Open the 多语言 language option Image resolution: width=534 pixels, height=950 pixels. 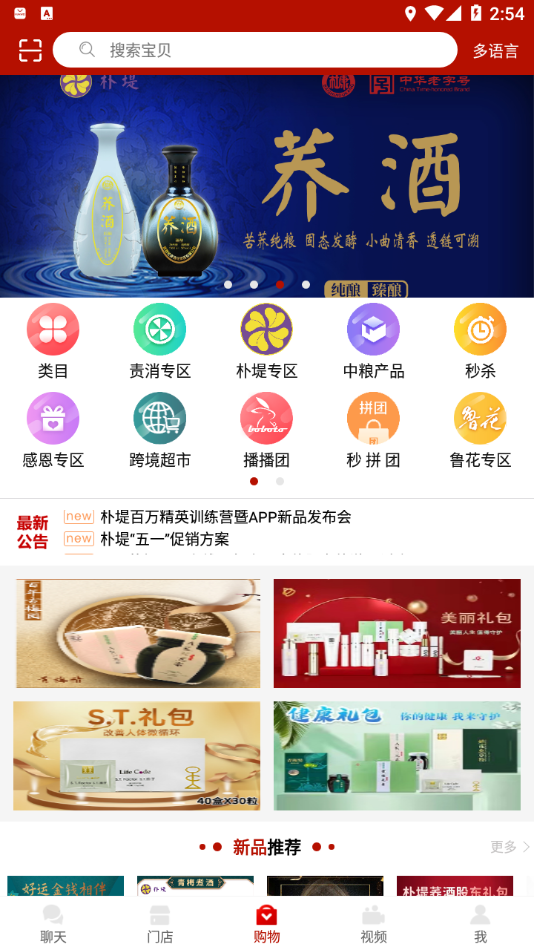click(x=496, y=51)
